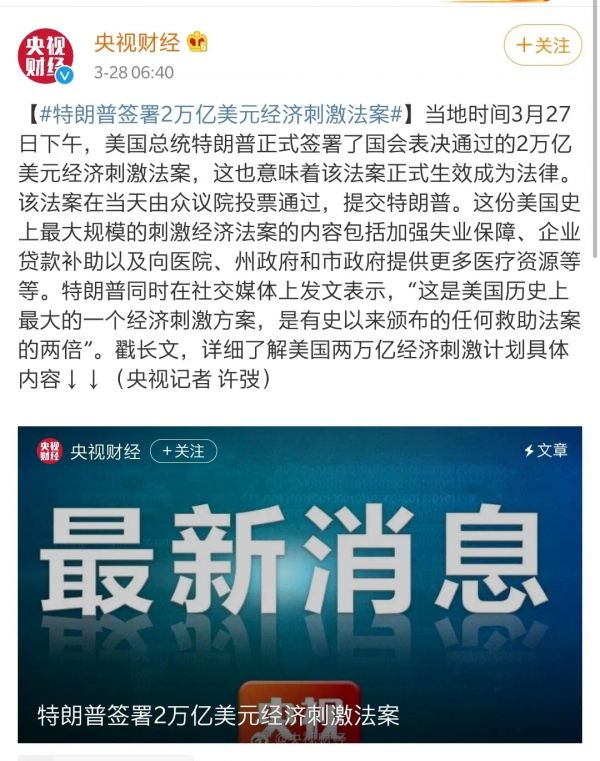Tap 关注 inside the article card
Screen dimensions: 600x761
(183, 451)
